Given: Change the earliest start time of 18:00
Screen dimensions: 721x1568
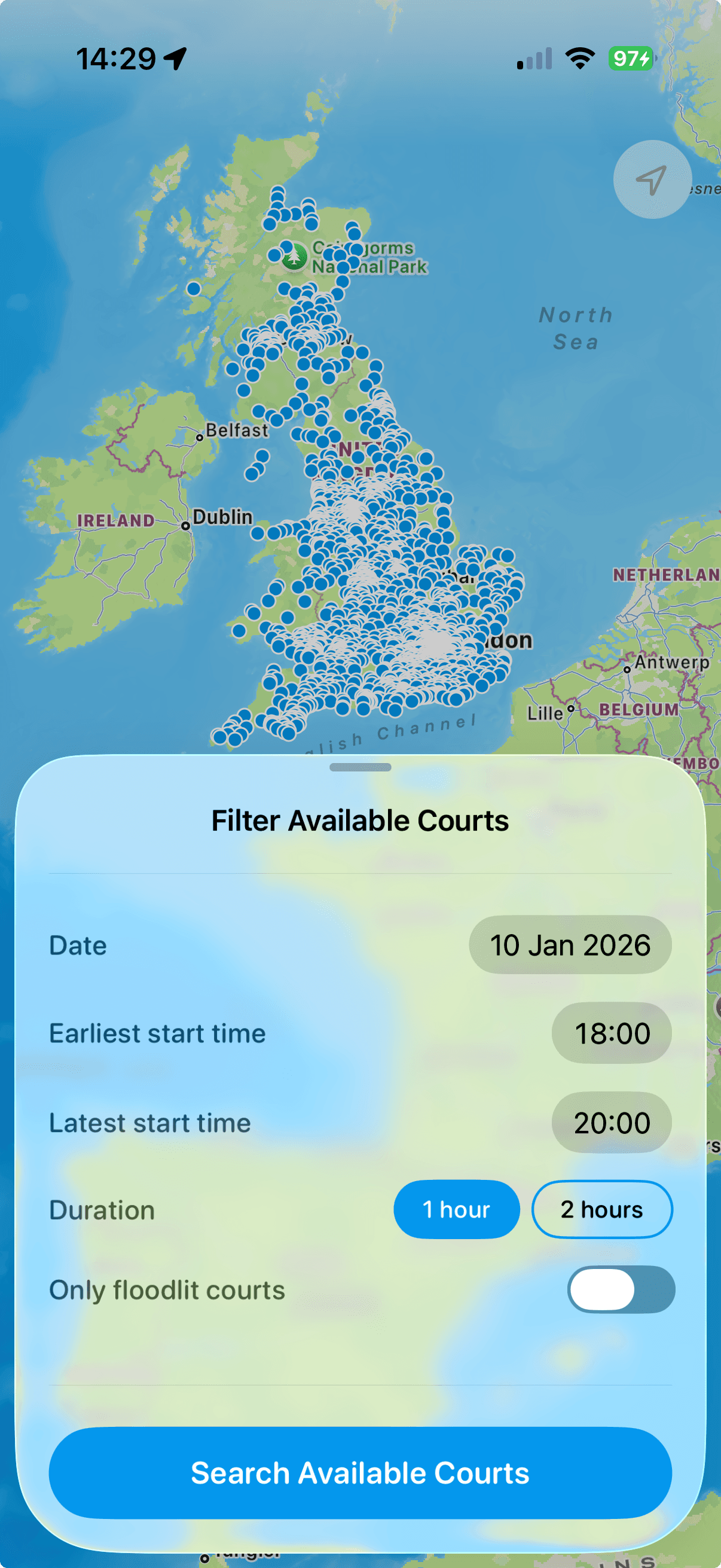Looking at the screenshot, I should pyautogui.click(x=611, y=1033).
